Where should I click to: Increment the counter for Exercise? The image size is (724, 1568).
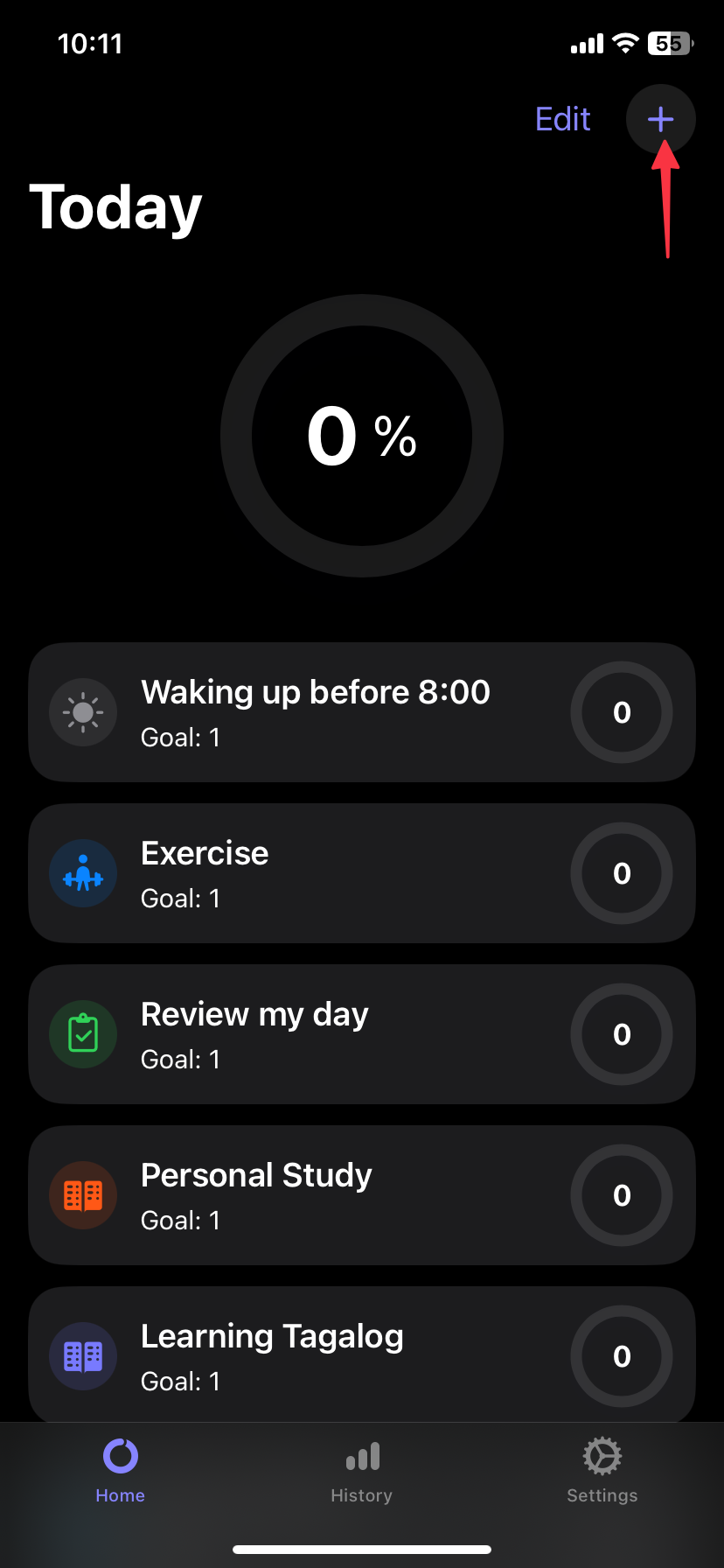coord(622,873)
